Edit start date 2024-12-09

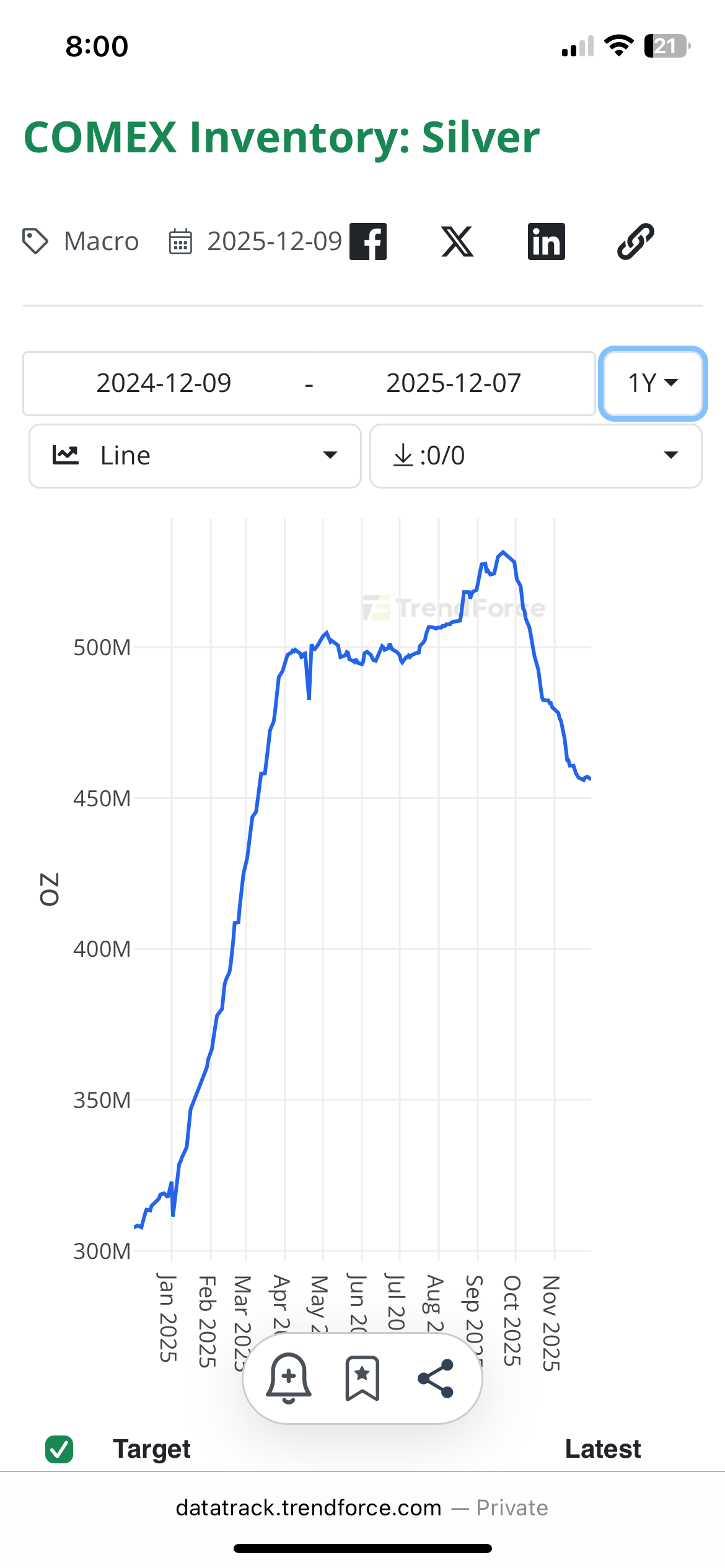point(164,383)
